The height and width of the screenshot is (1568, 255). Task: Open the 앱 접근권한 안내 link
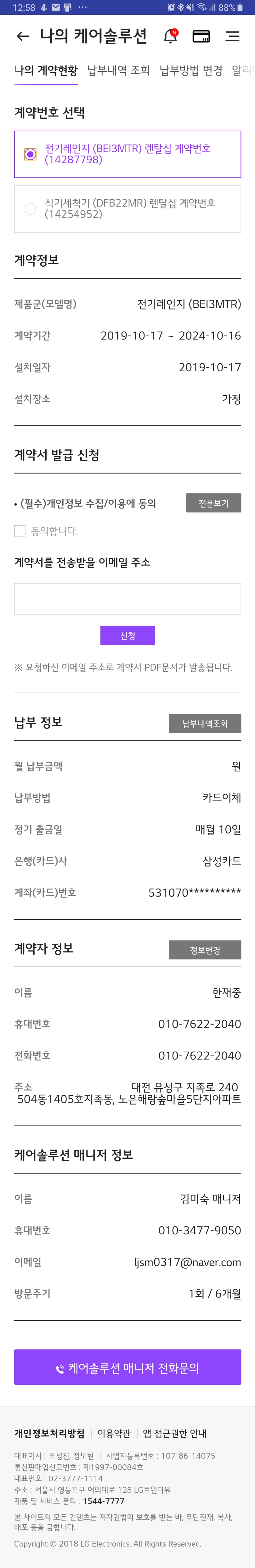click(174, 1433)
